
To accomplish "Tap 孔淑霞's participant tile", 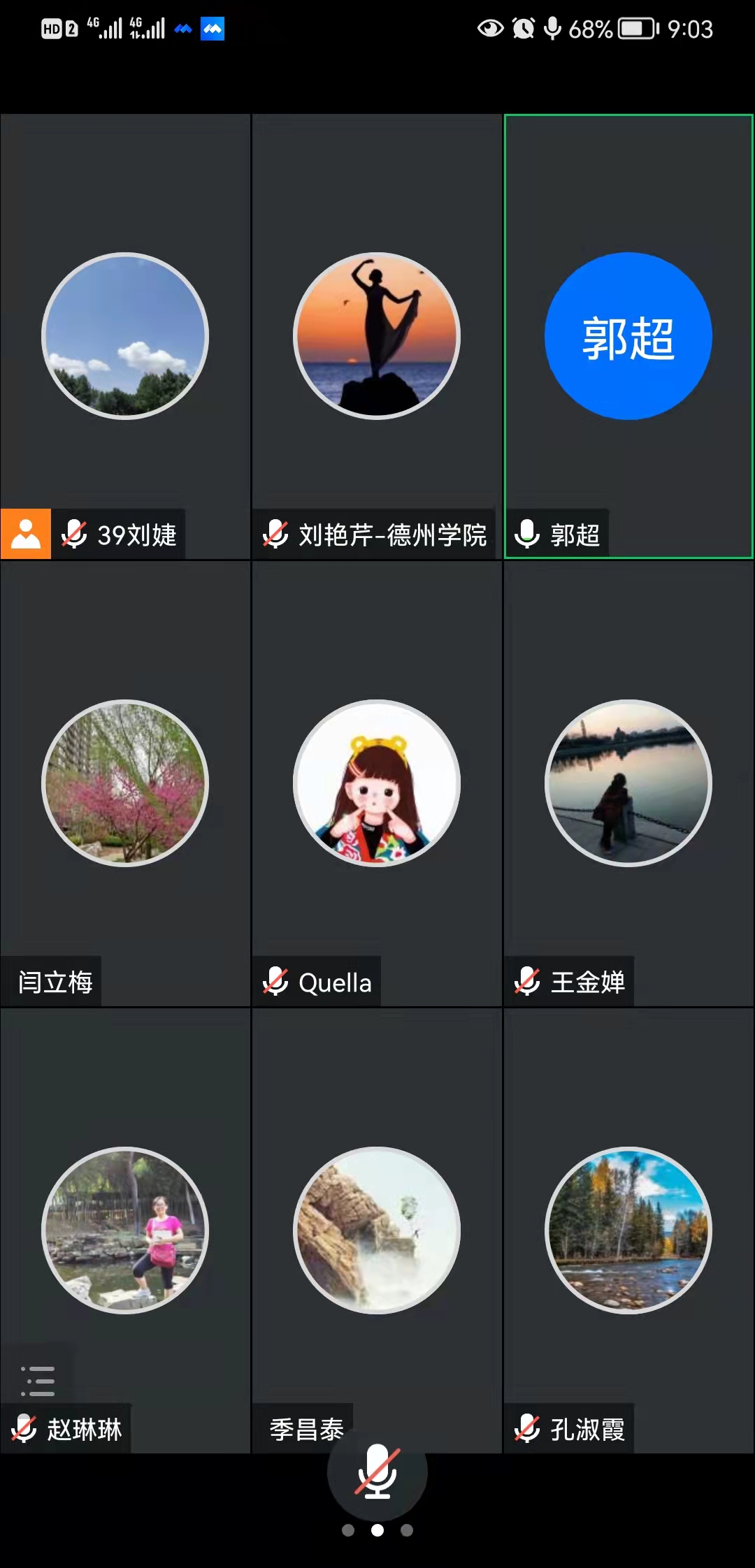I will click(x=628, y=1231).
